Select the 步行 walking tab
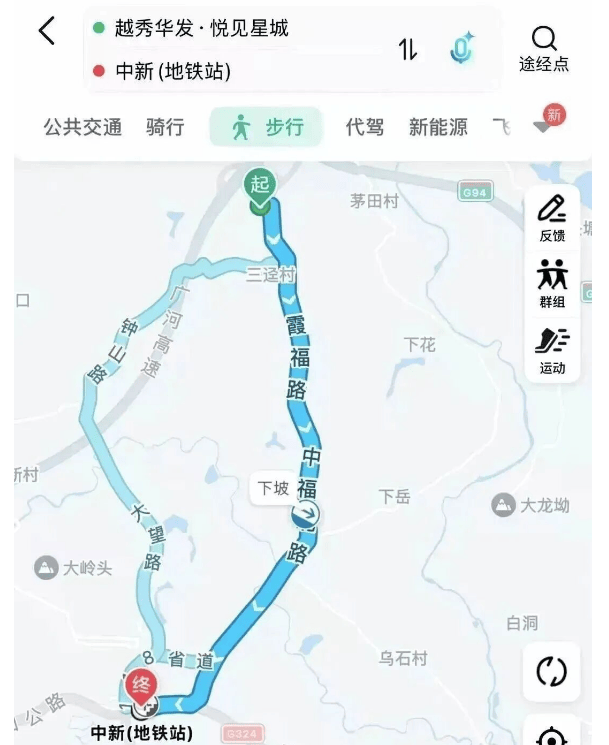The width and height of the screenshot is (609, 745). [x=266, y=127]
